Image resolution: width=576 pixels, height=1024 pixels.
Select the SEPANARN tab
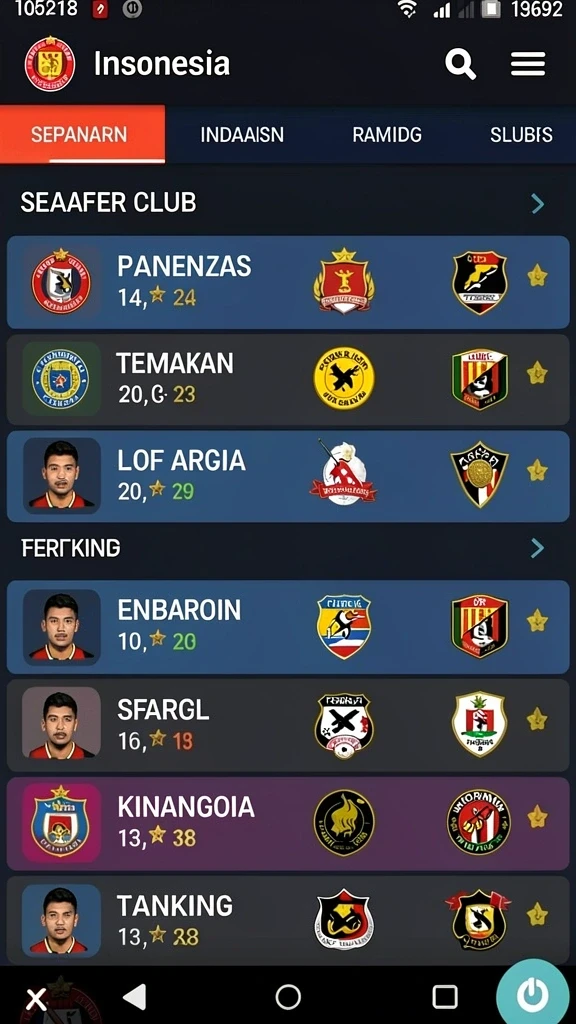click(x=82, y=135)
